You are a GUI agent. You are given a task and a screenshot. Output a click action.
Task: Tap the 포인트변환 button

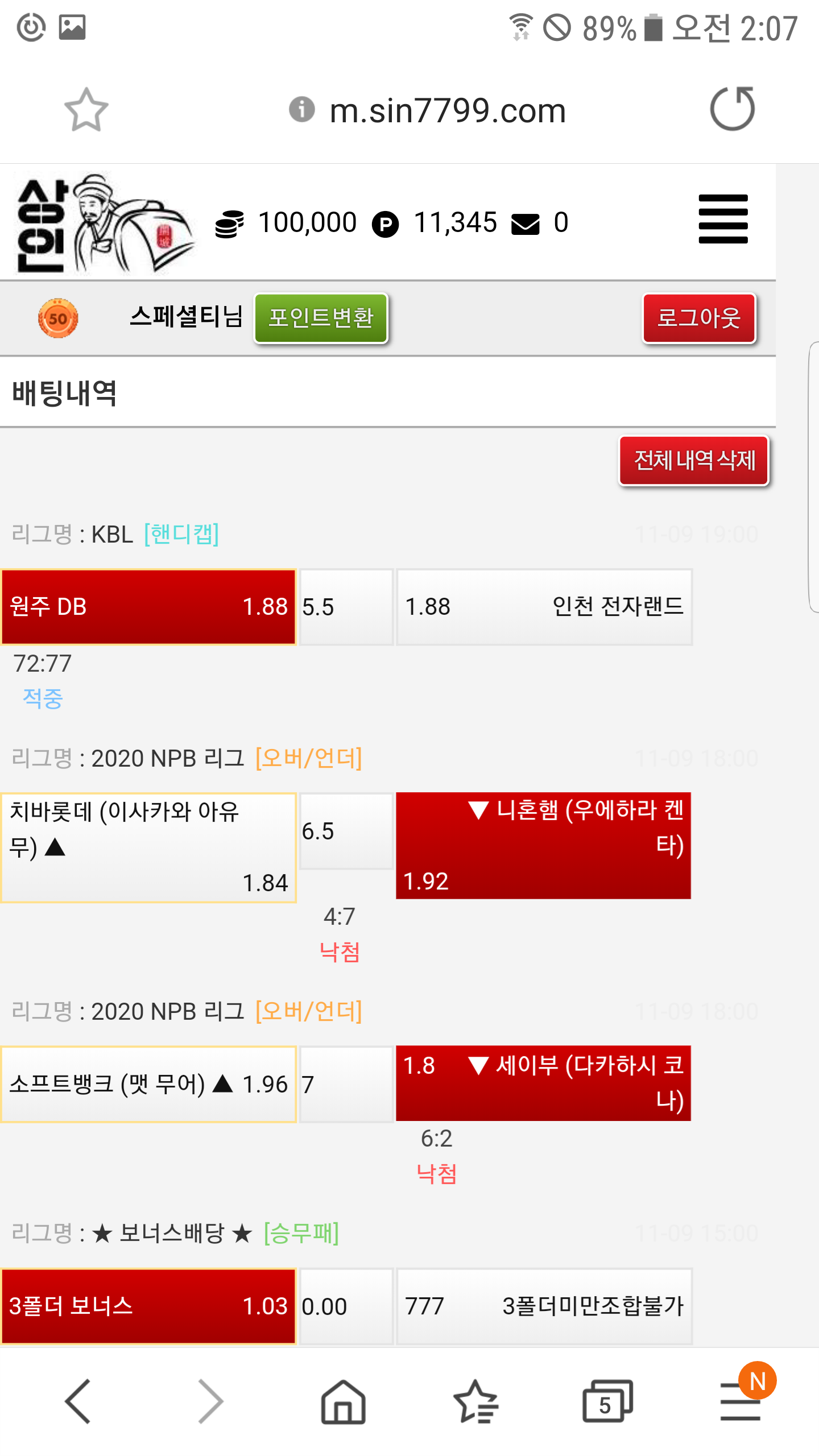click(321, 318)
